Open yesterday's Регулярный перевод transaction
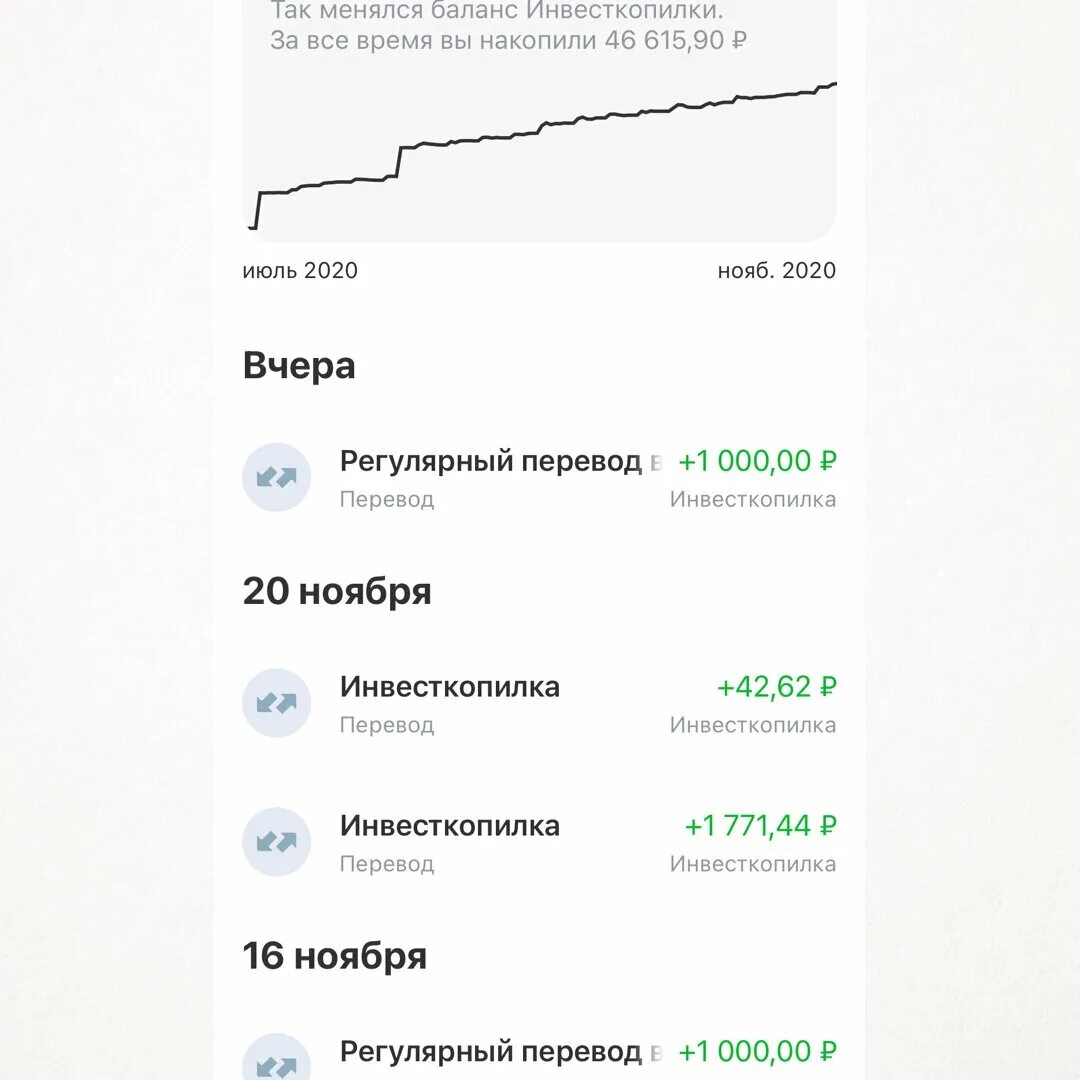Image resolution: width=1080 pixels, height=1080 pixels. pyautogui.click(x=538, y=477)
